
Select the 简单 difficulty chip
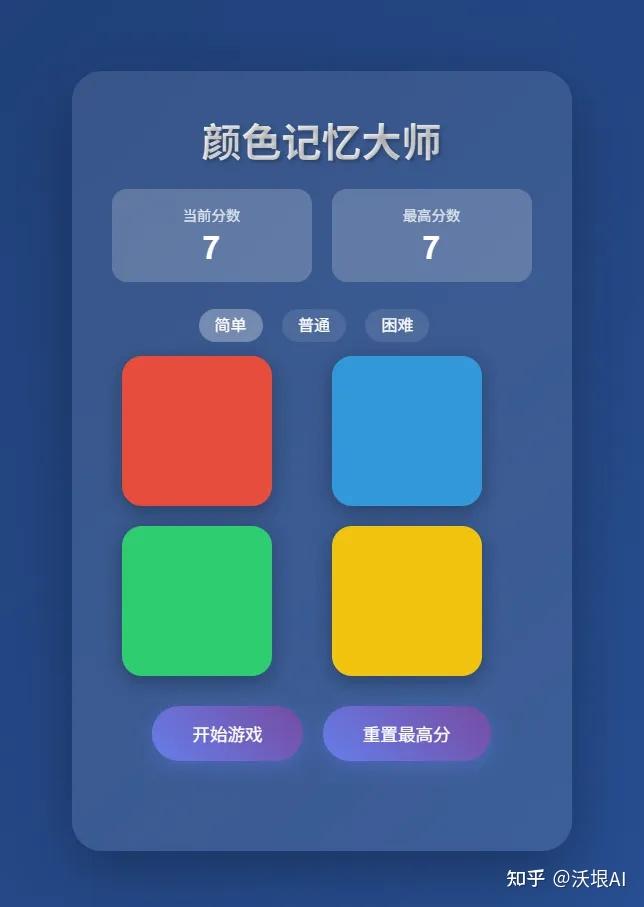coord(231,326)
